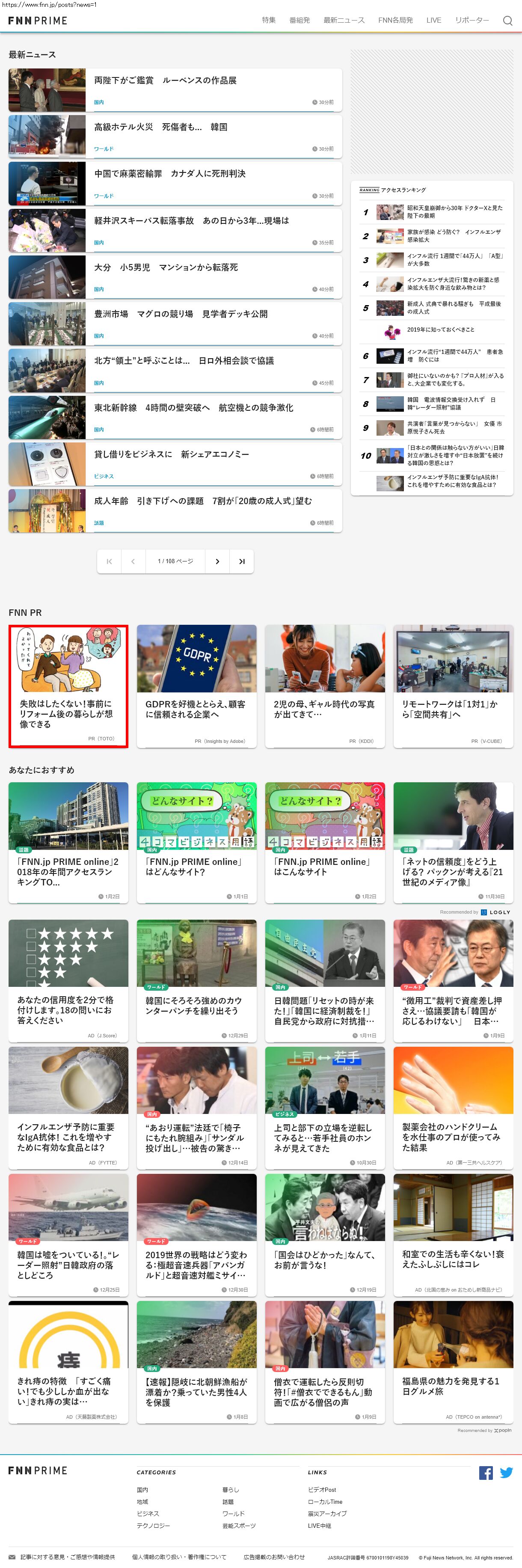Open リモートワークは「1対1」から「空間共有」へ card
The image size is (522, 1568).
point(453,686)
